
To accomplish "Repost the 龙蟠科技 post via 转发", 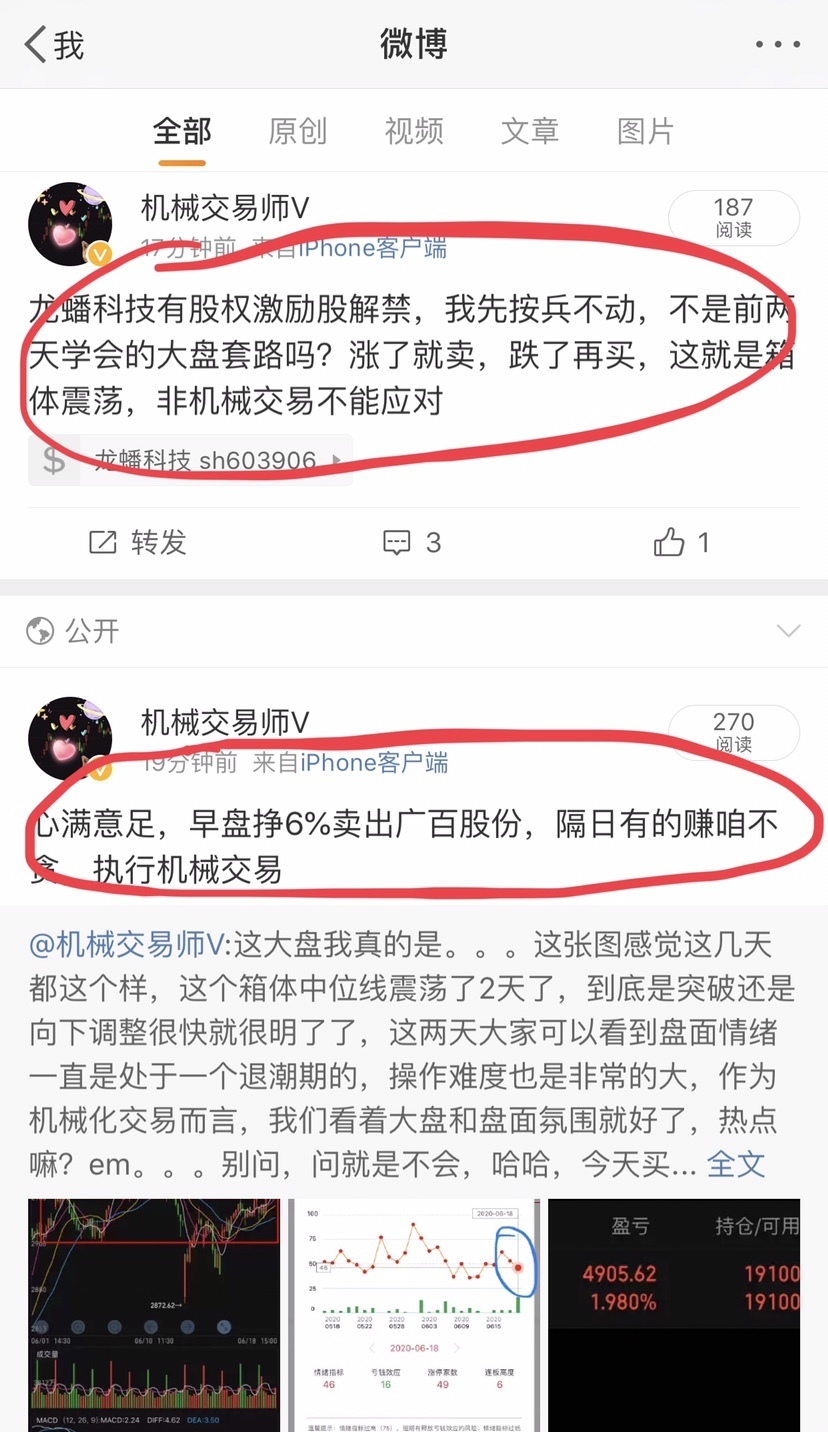I will coord(138,542).
